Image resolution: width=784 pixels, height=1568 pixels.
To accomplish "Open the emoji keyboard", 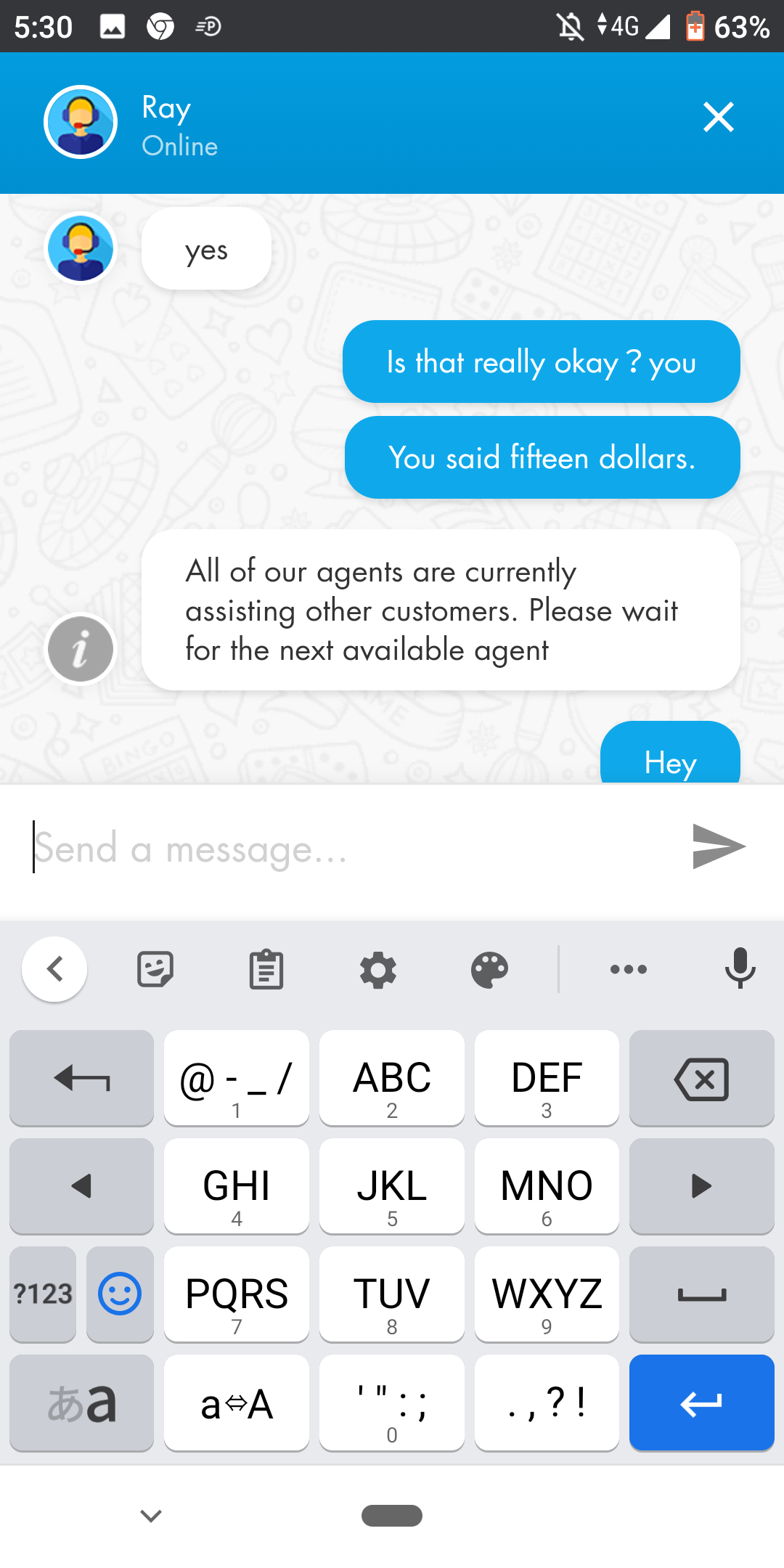I will click(120, 1294).
